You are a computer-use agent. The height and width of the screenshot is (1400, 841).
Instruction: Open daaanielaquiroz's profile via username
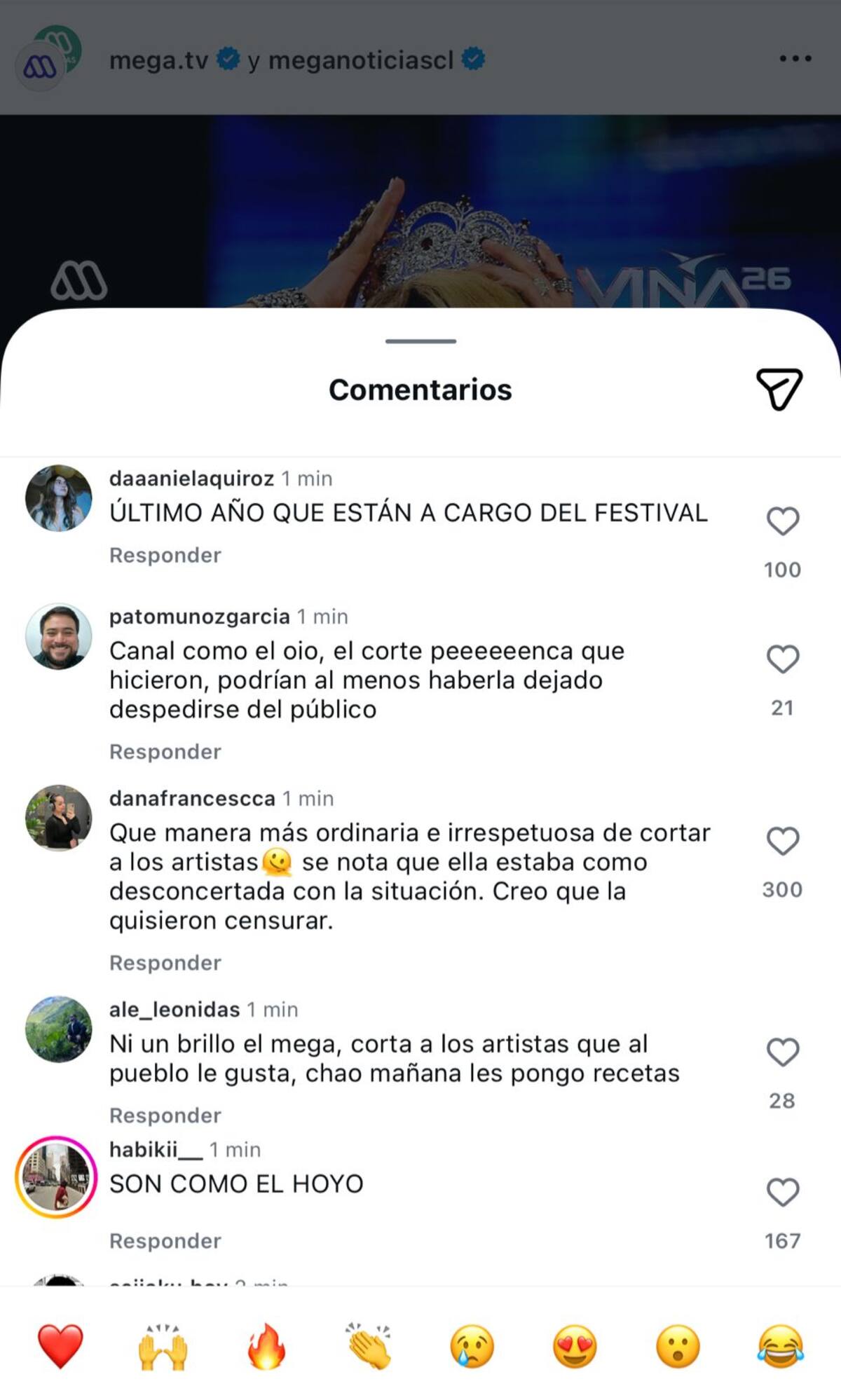[x=191, y=479]
